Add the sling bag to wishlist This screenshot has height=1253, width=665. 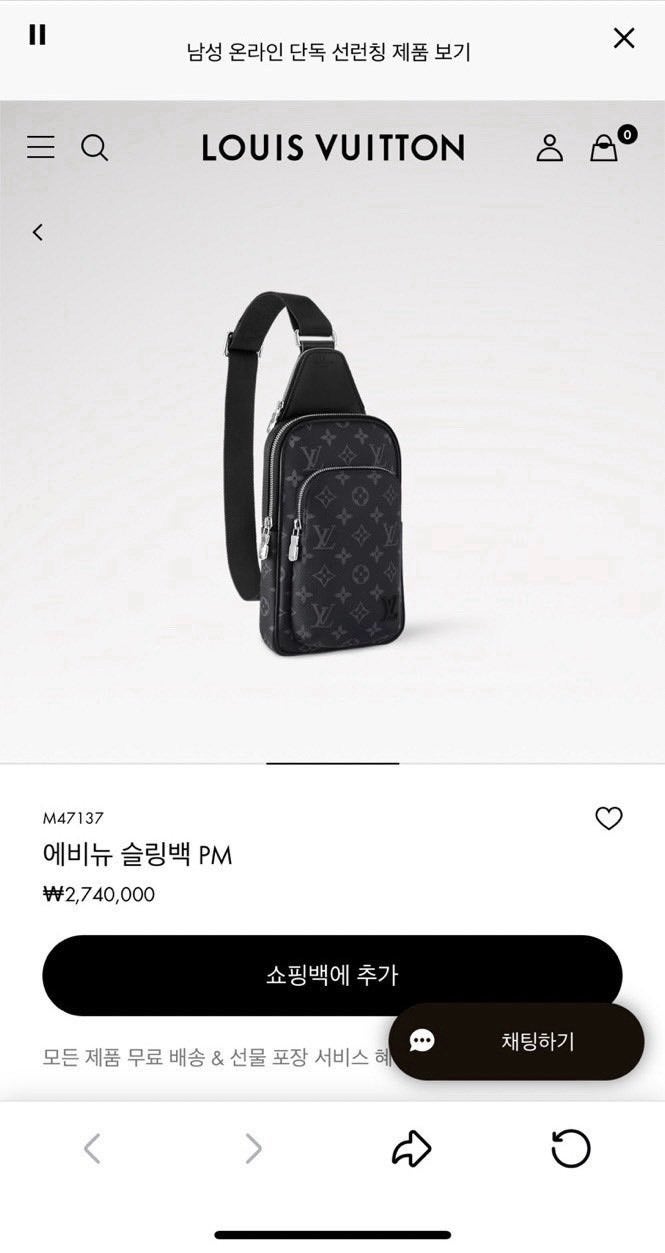(609, 818)
